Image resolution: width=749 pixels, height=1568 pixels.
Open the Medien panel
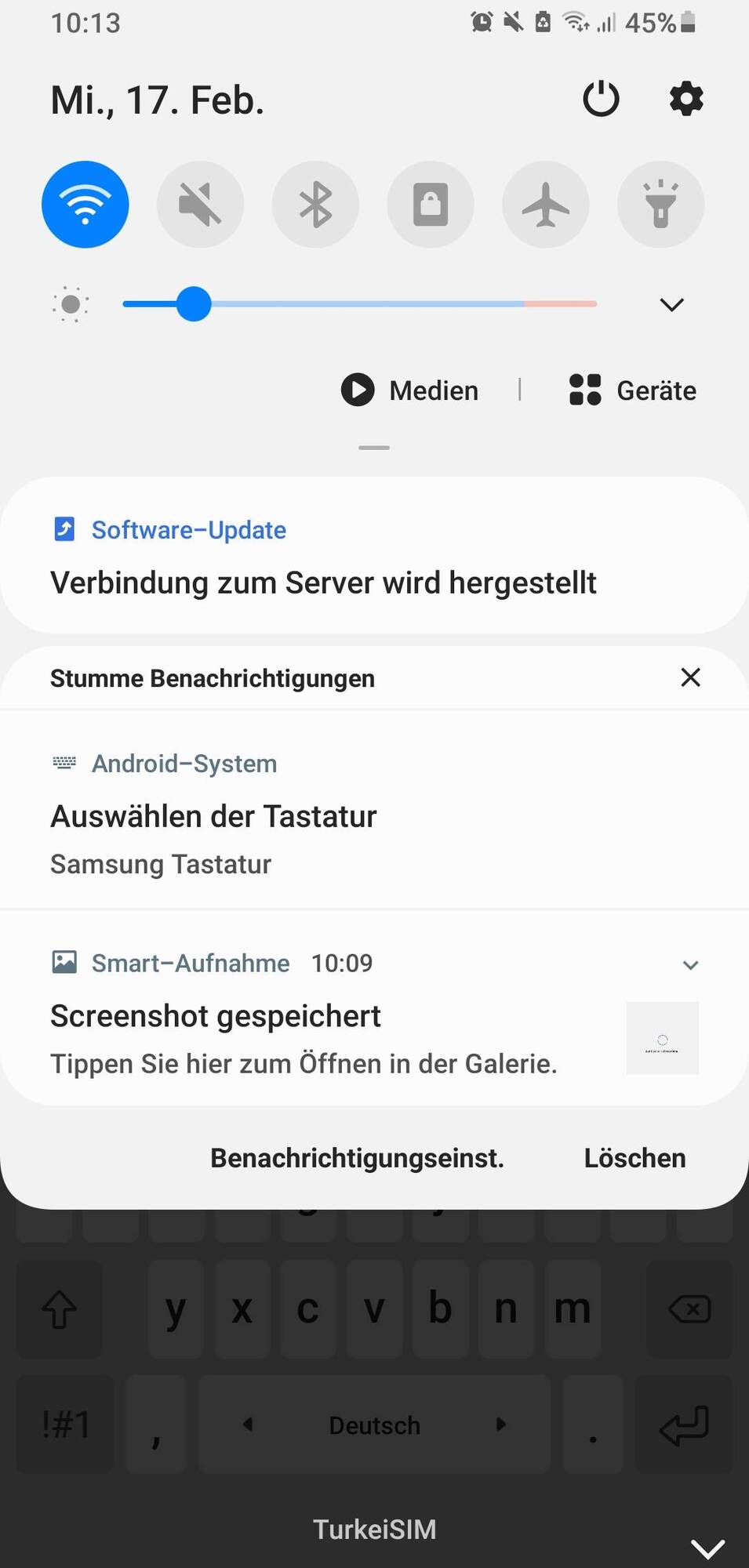410,390
